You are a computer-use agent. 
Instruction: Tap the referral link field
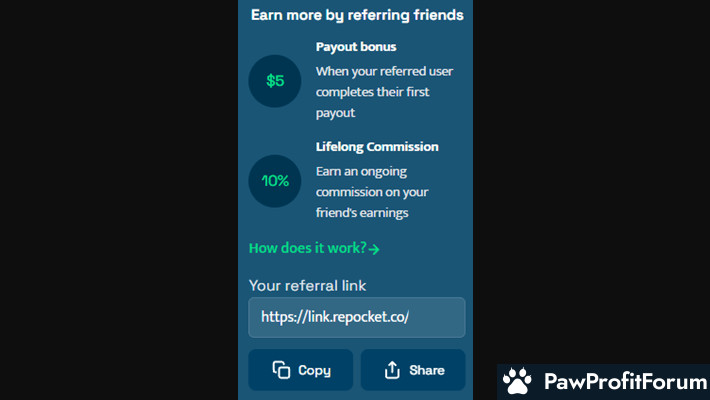(x=356, y=317)
